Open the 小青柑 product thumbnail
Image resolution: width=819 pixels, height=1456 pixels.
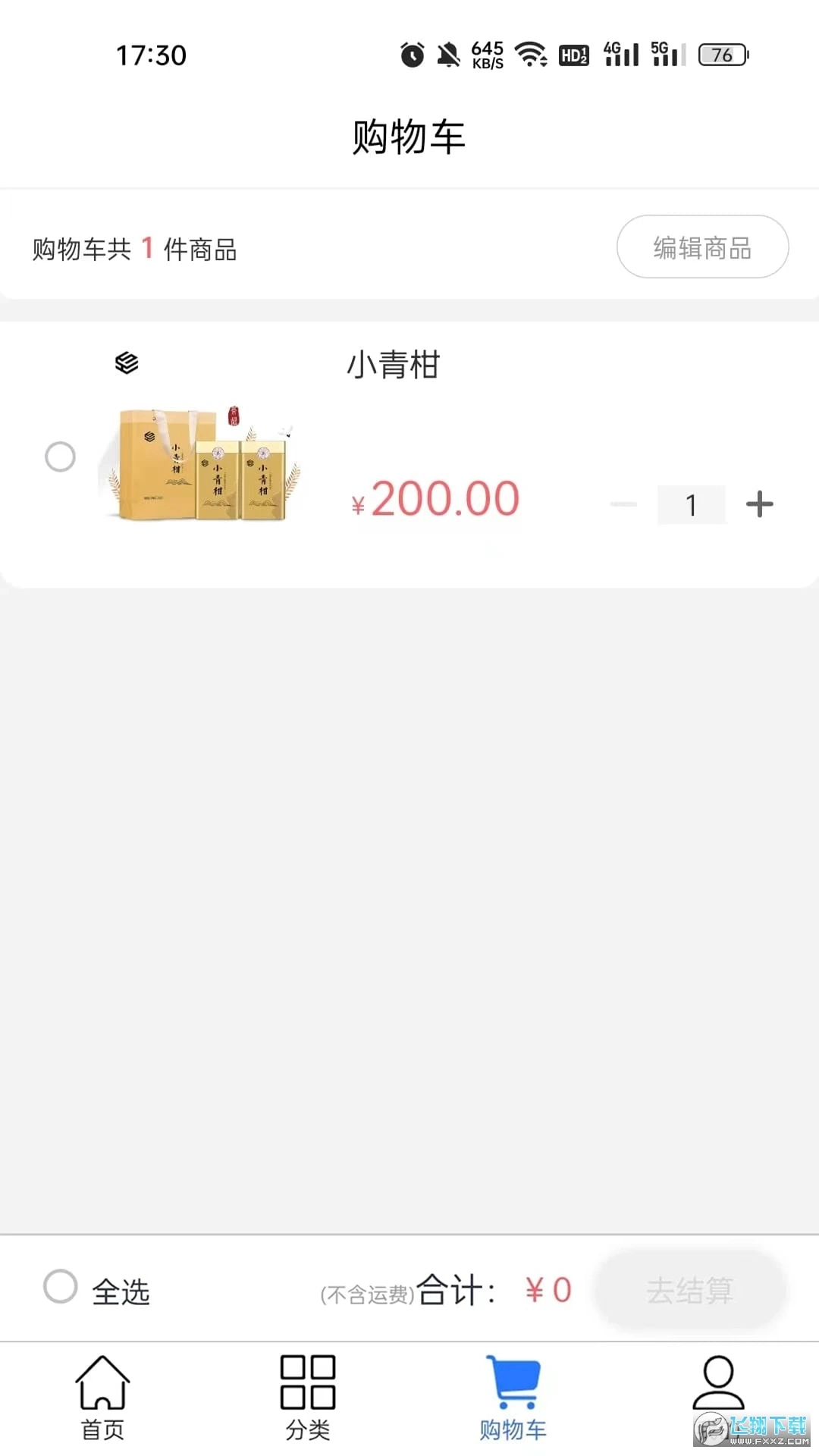pyautogui.click(x=205, y=463)
